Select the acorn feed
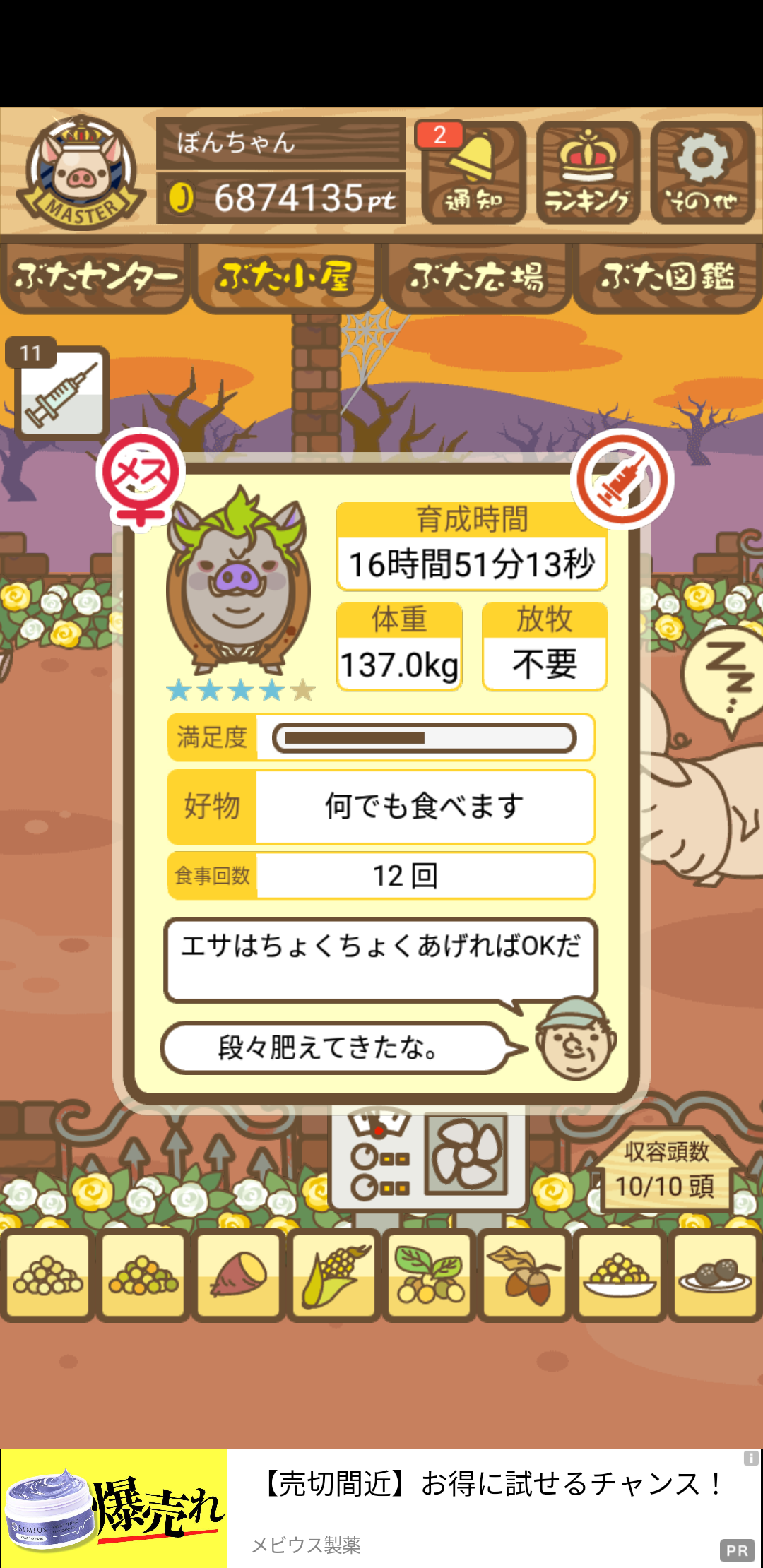763x1568 pixels. pos(524,1275)
